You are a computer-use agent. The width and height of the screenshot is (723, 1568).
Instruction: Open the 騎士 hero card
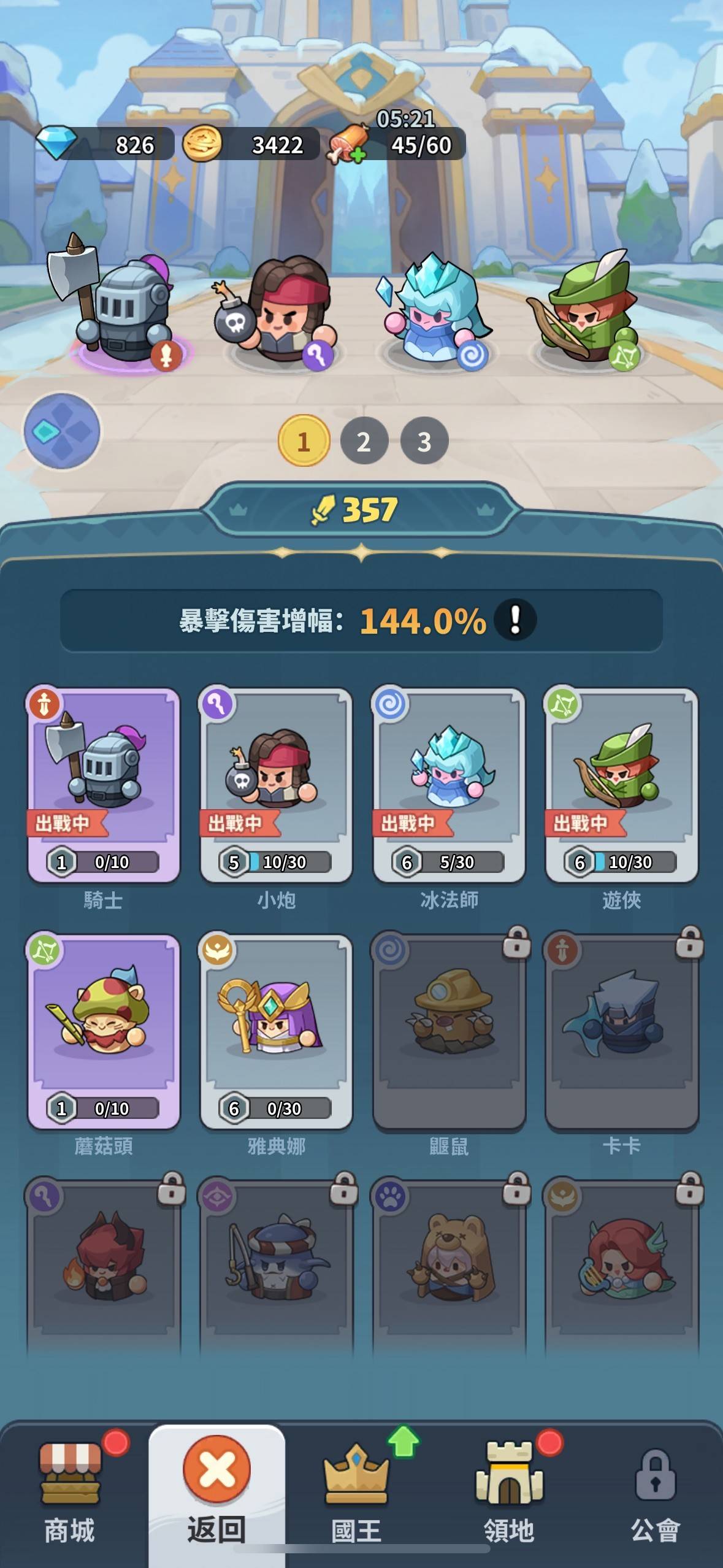pos(104,784)
